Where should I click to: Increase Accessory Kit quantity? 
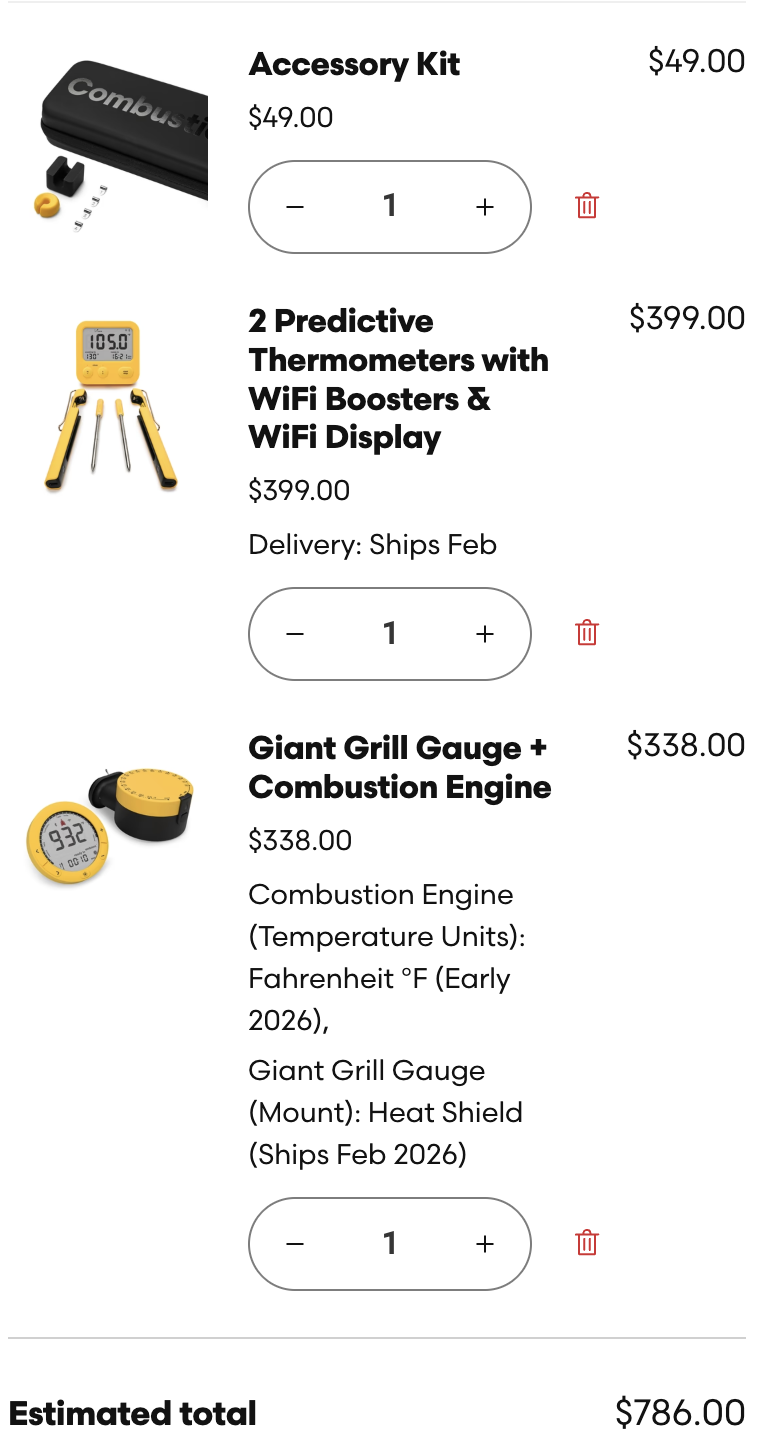coord(485,207)
